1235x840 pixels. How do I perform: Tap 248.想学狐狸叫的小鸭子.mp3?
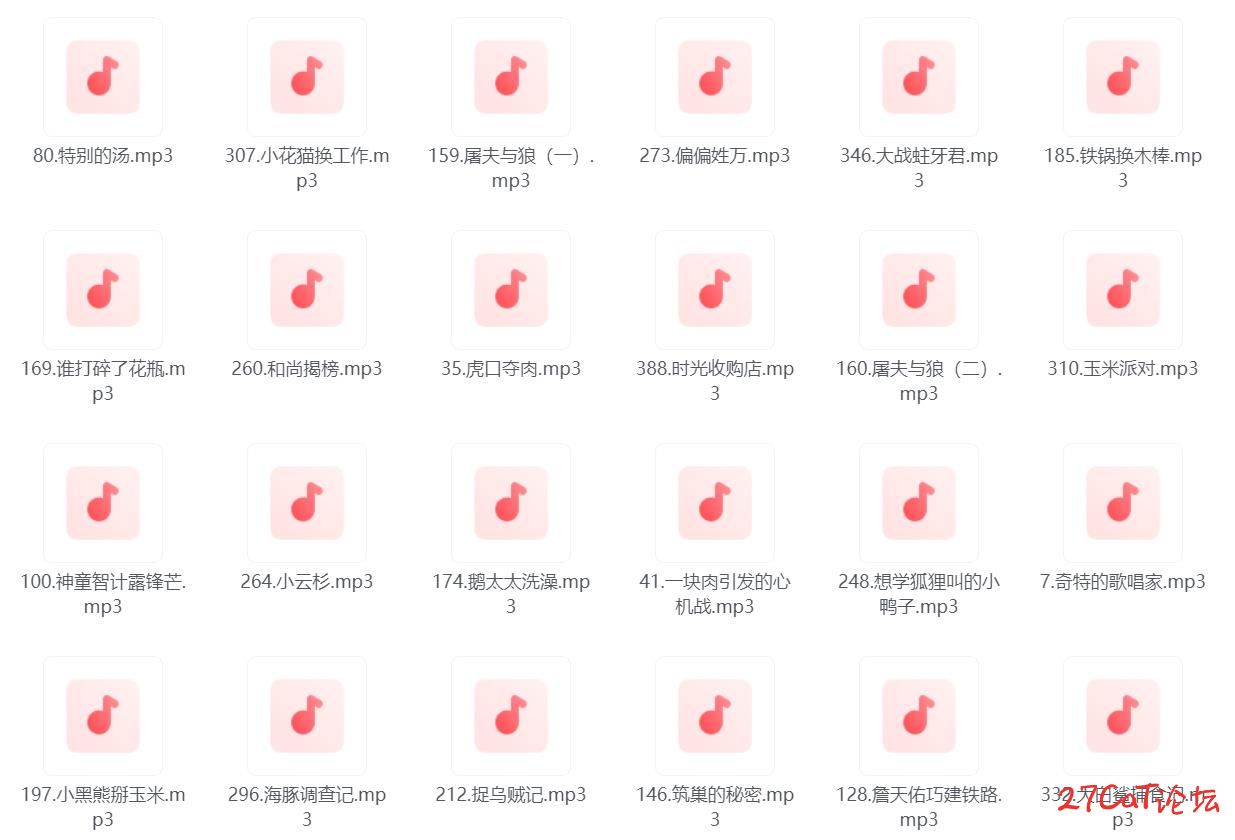919,503
